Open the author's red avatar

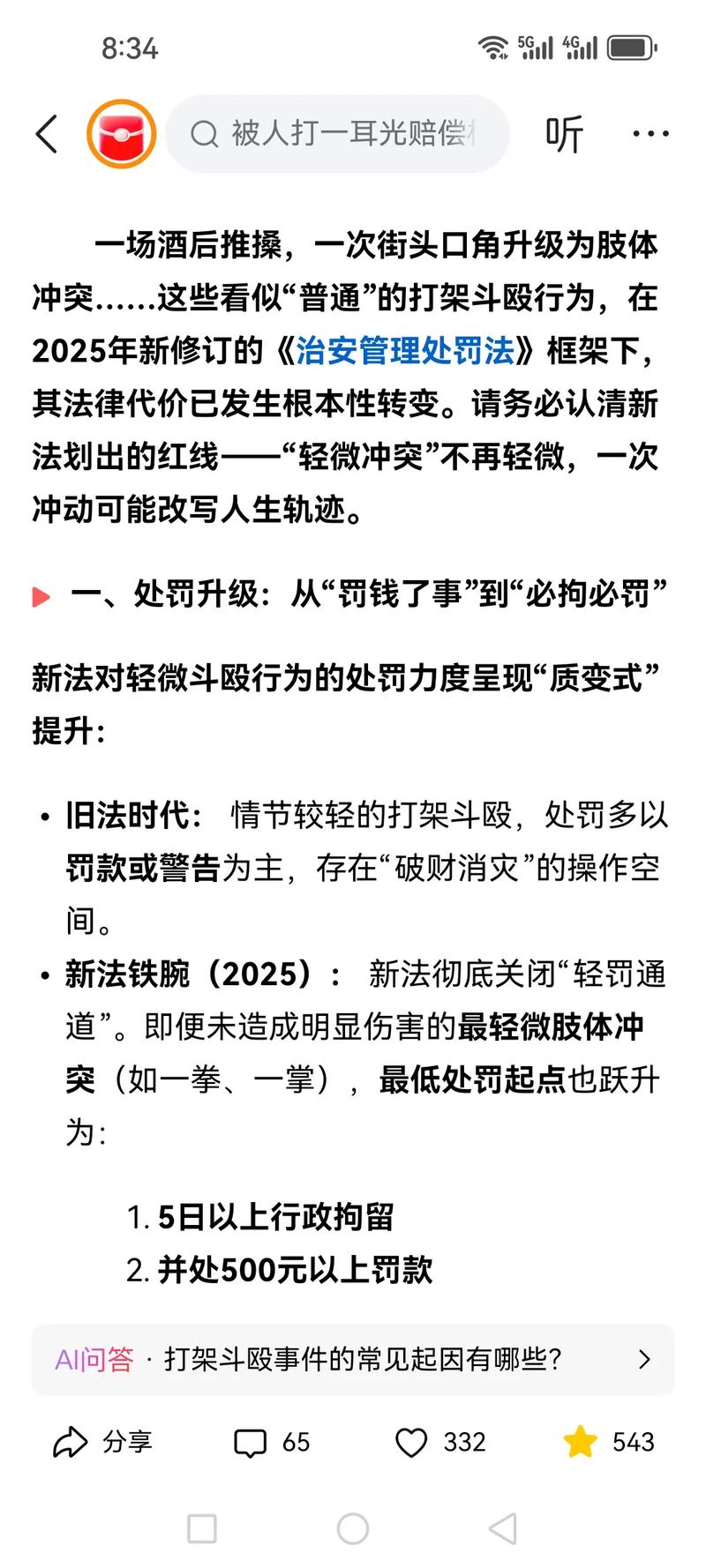[x=122, y=134]
